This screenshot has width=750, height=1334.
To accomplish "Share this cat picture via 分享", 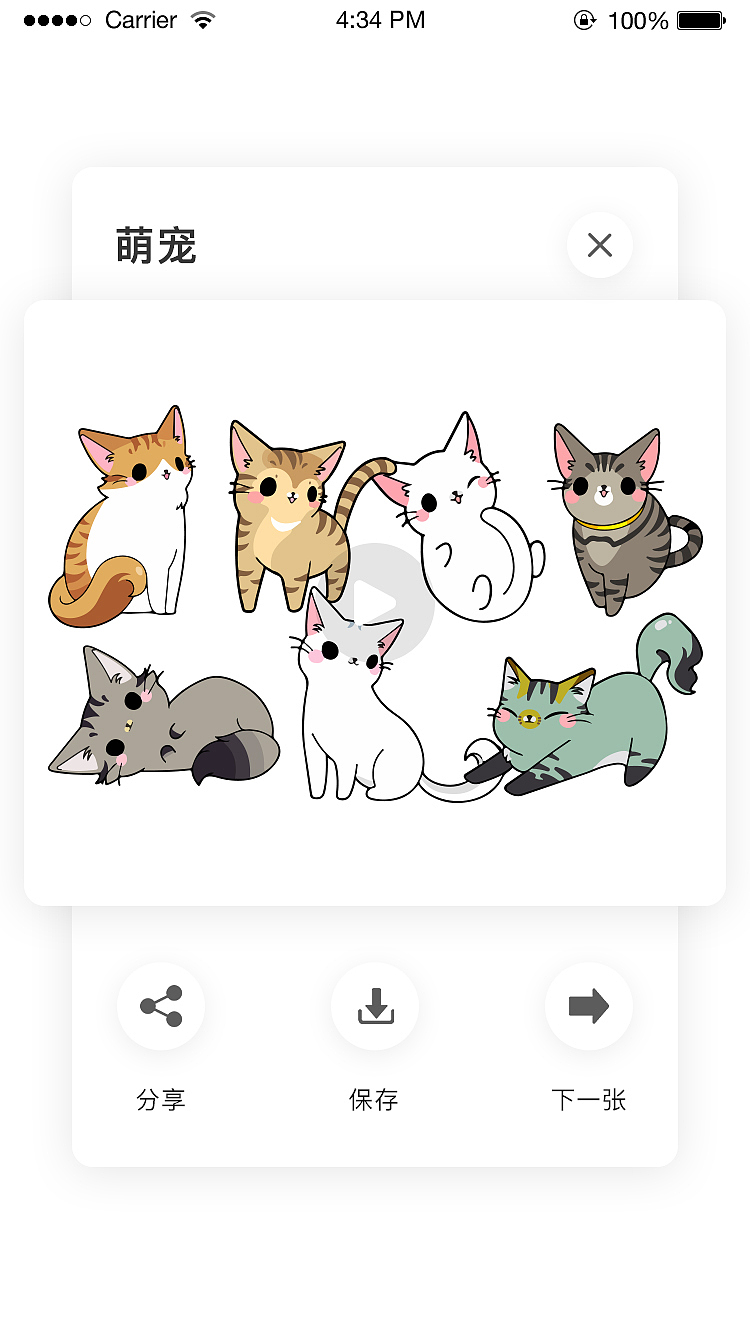I will pos(161,1006).
